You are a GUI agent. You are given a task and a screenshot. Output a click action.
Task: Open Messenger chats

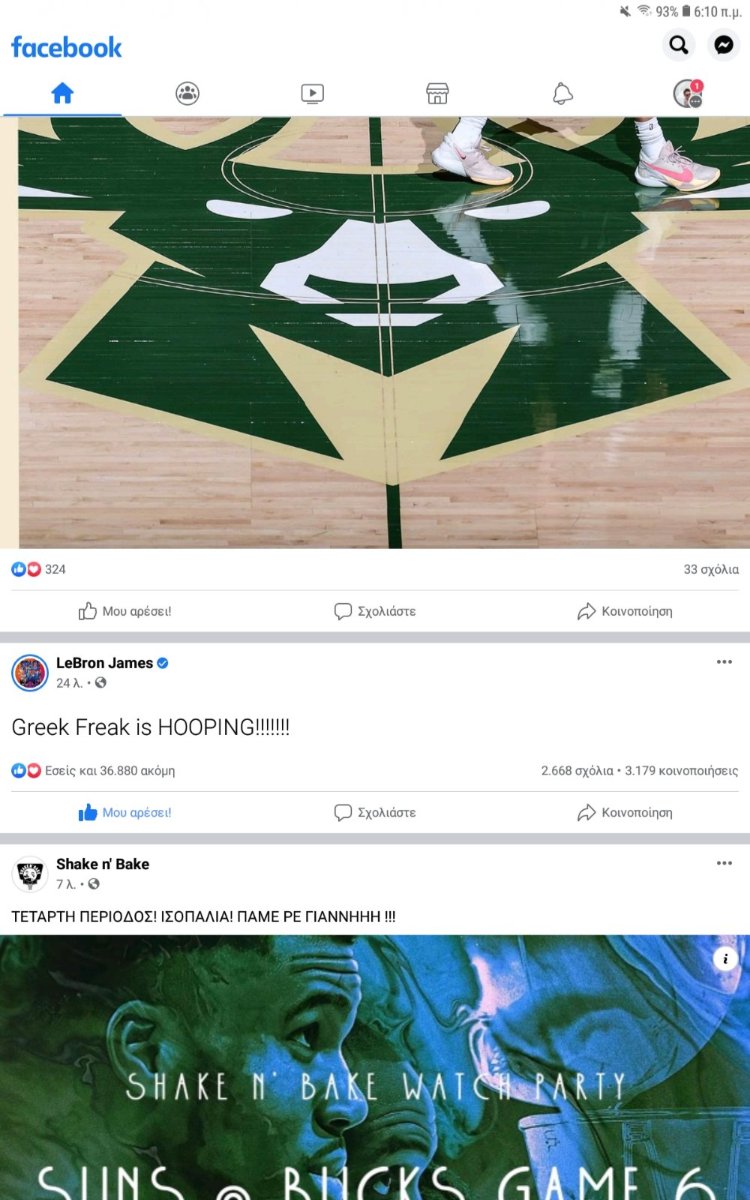click(724, 45)
